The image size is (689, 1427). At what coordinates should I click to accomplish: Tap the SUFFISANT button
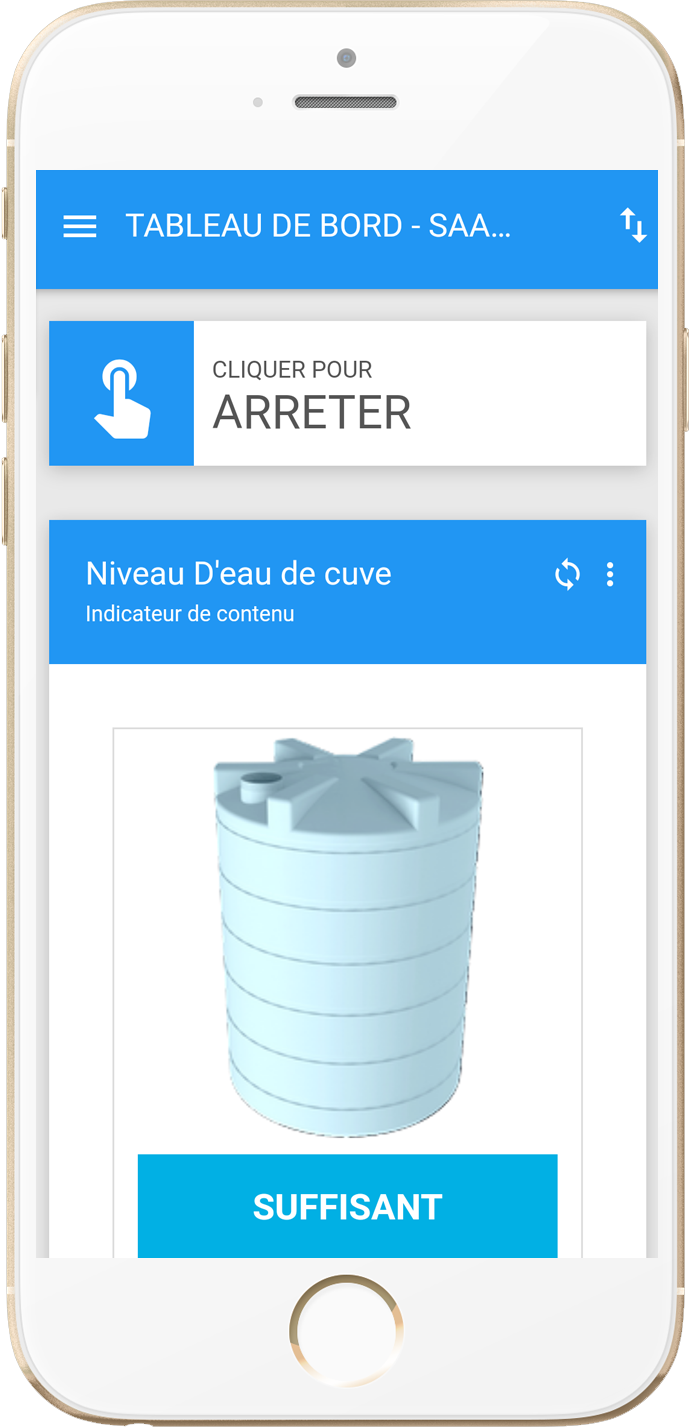tap(347, 1206)
